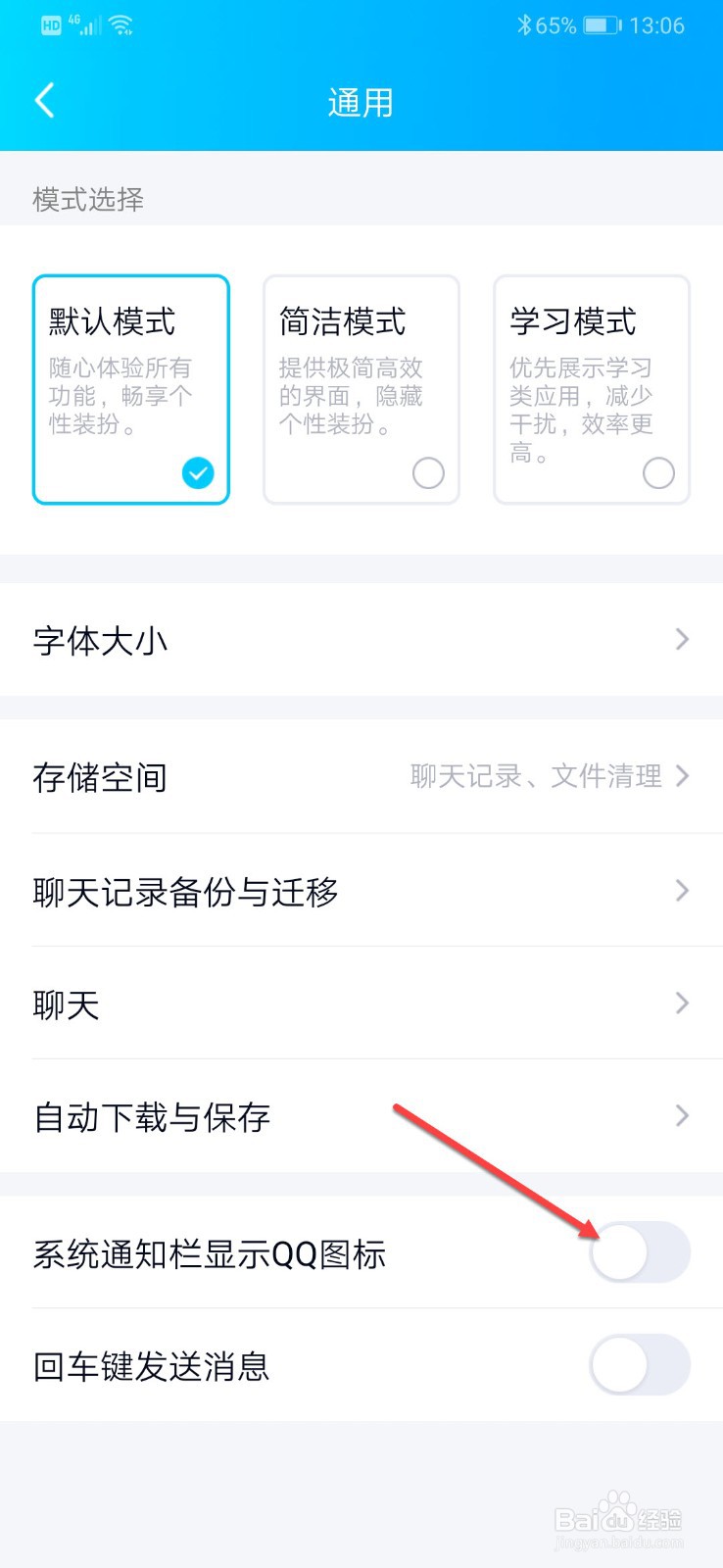Tap the blue checkmark on 默认模式

click(198, 473)
